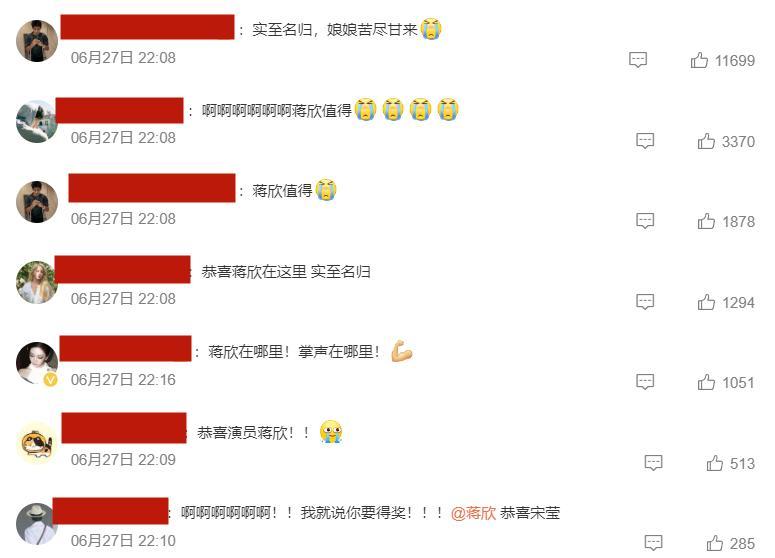Like the comment "啊啊啊啊啊啊蒋欣值得"
The image size is (775, 558).
pos(706,142)
